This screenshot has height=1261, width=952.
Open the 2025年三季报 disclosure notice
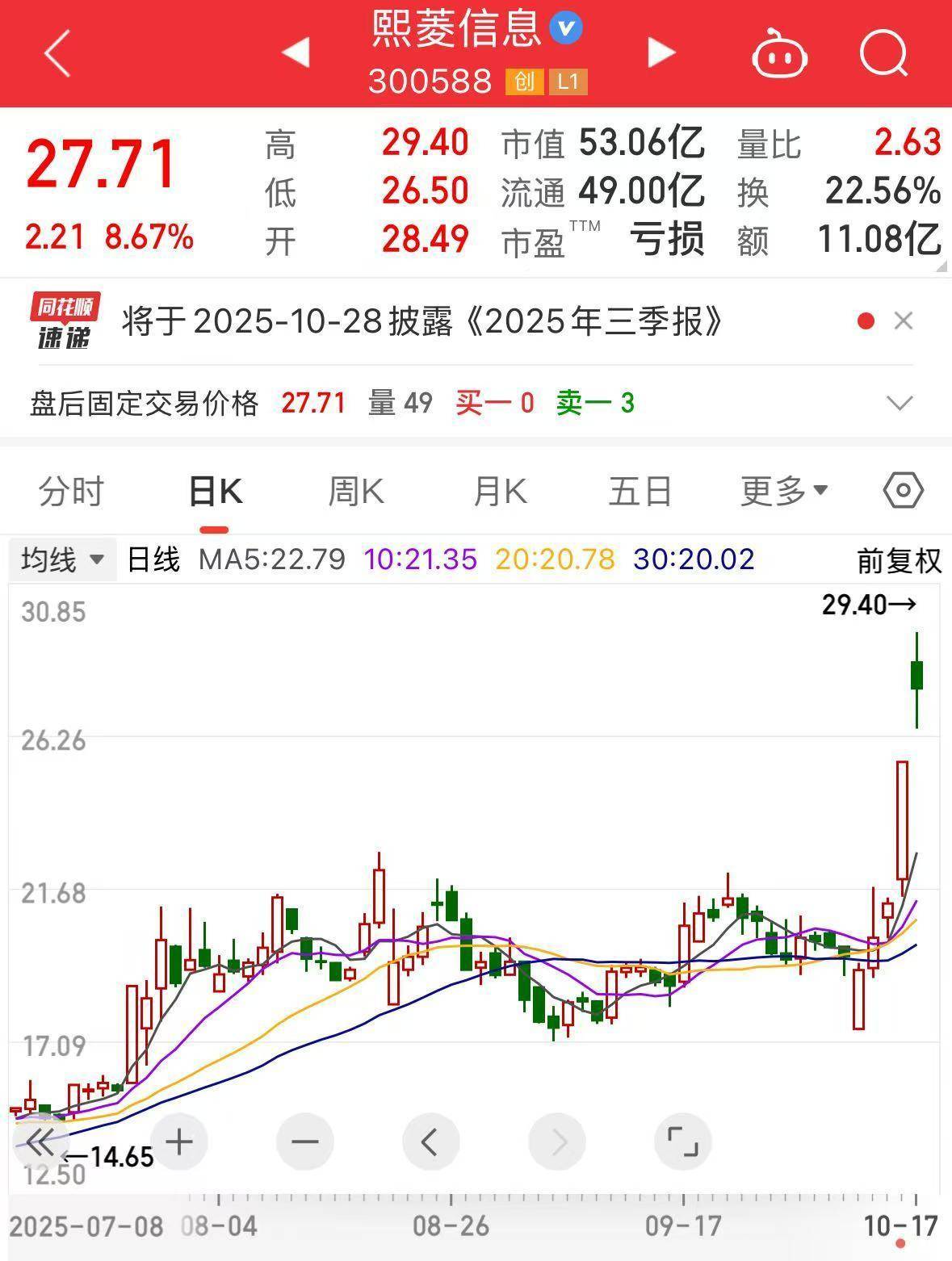click(421, 322)
